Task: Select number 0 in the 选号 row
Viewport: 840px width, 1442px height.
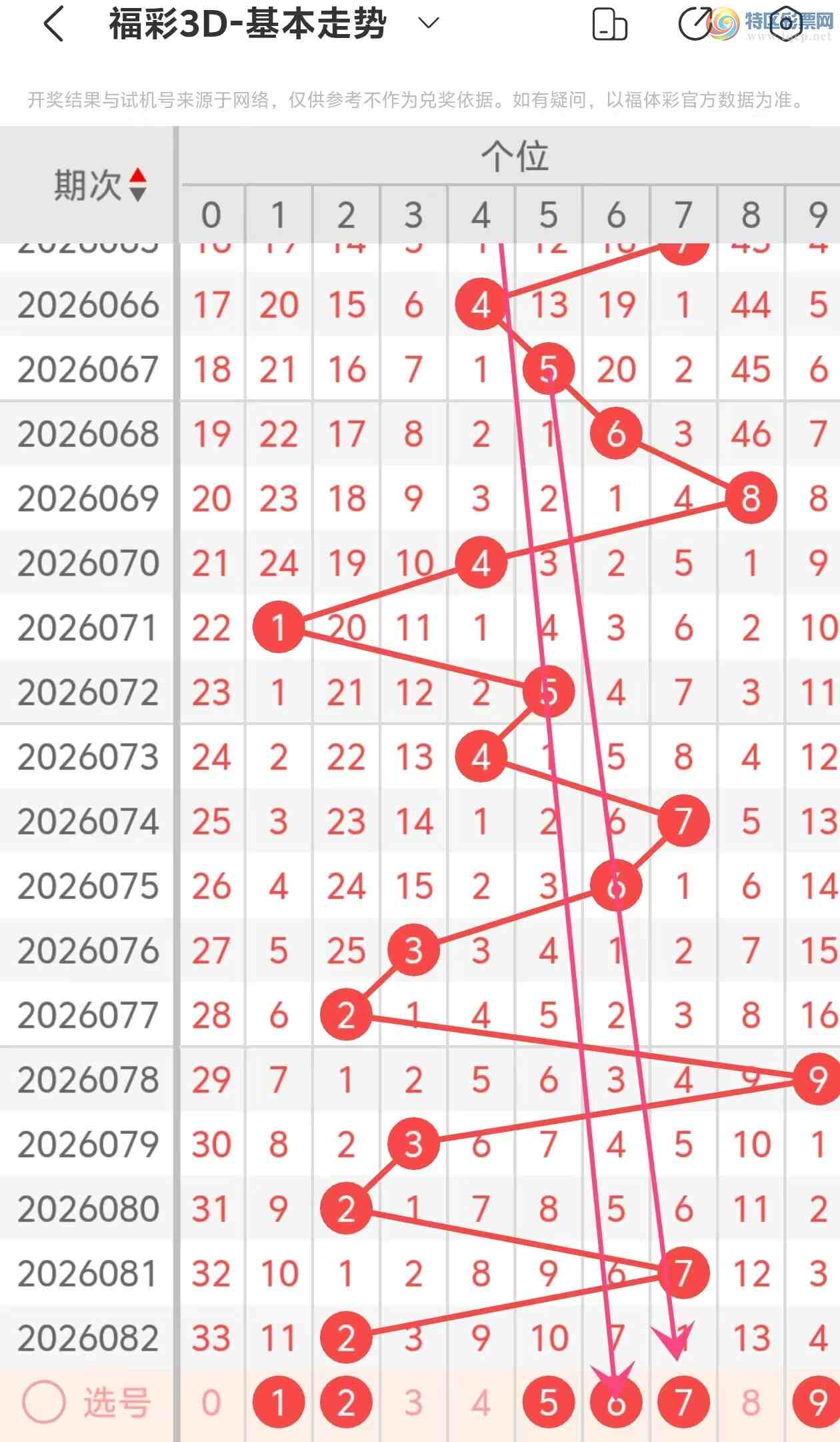Action: coord(211,1403)
